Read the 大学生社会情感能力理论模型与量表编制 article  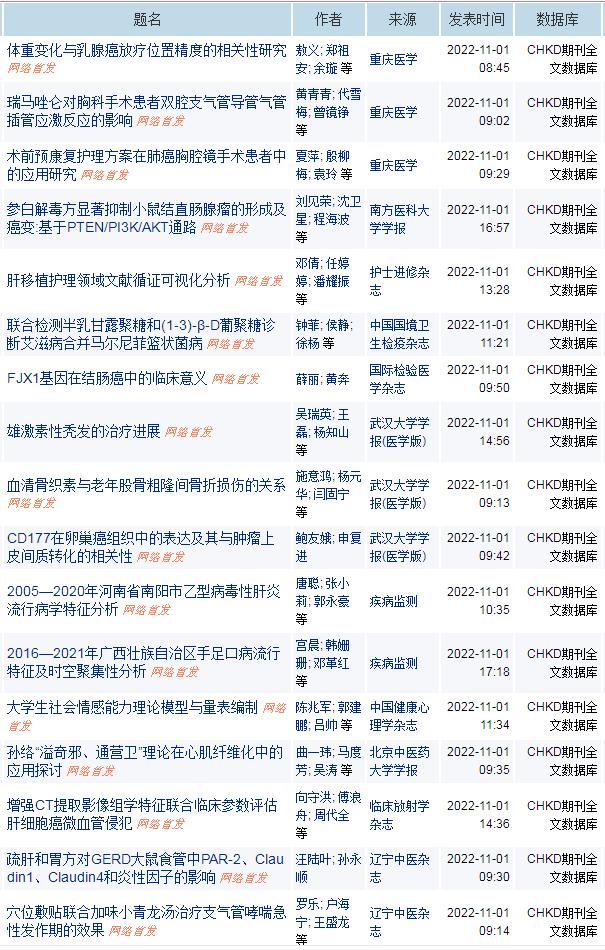click(x=132, y=707)
